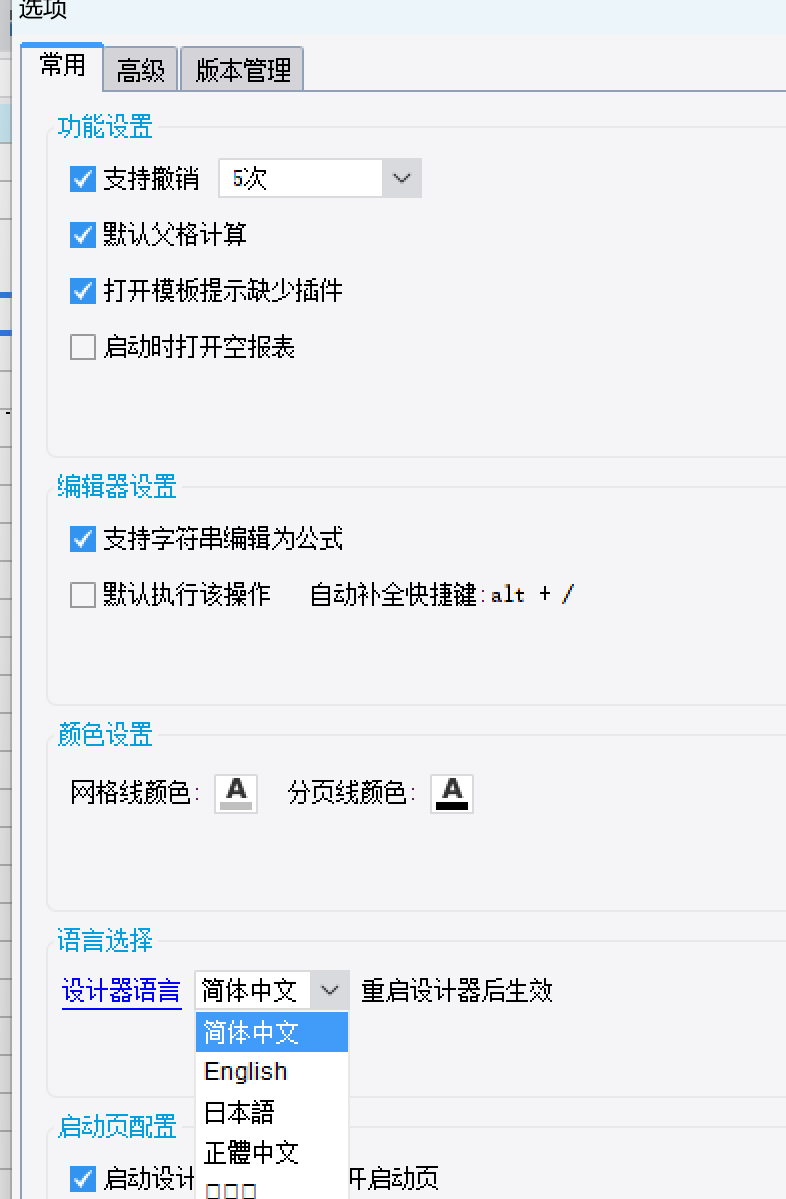Uncheck the 默认父格计算 checkbox

83,235
